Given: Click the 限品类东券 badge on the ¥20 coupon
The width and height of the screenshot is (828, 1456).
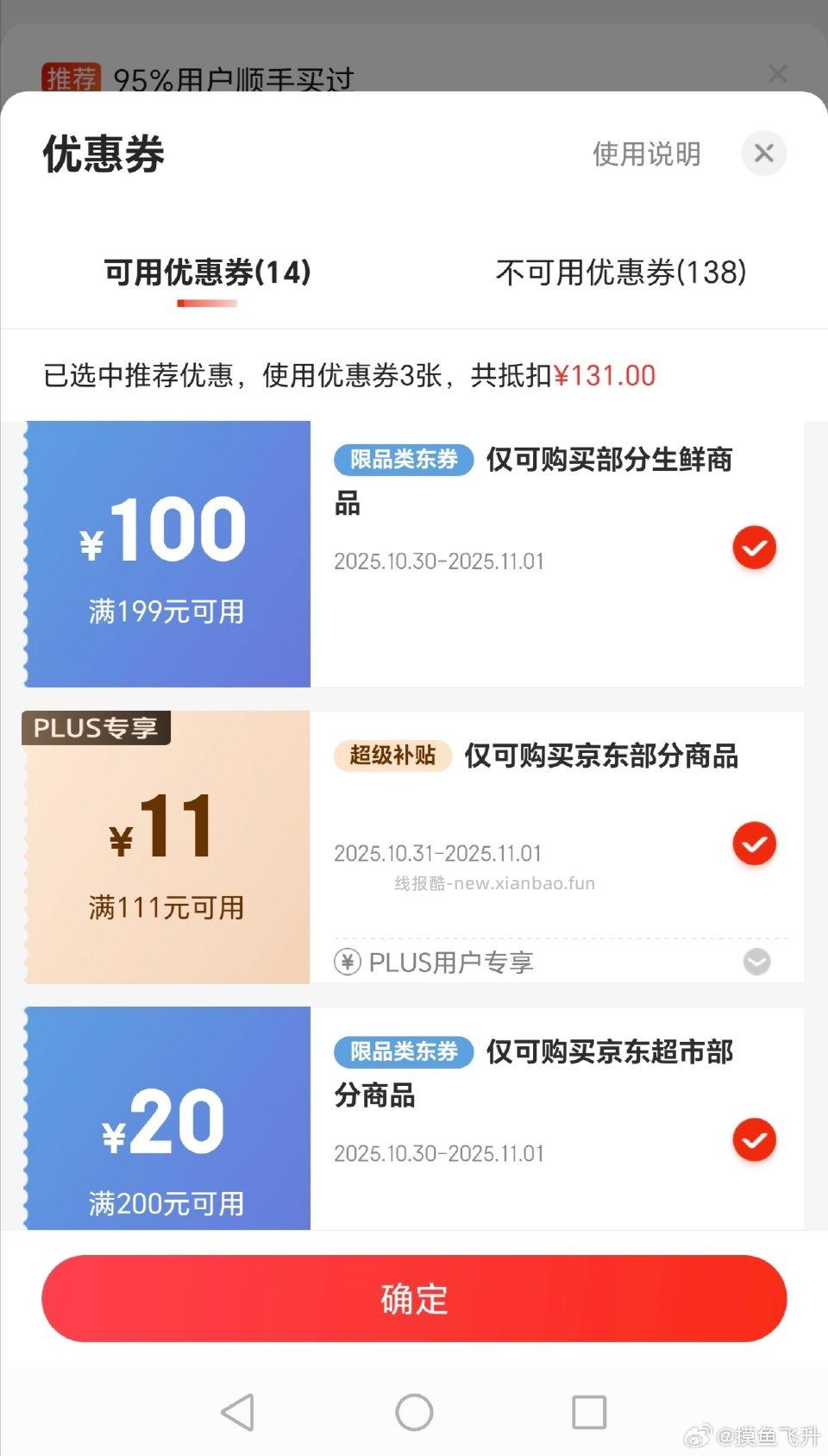Looking at the screenshot, I should [x=402, y=1052].
